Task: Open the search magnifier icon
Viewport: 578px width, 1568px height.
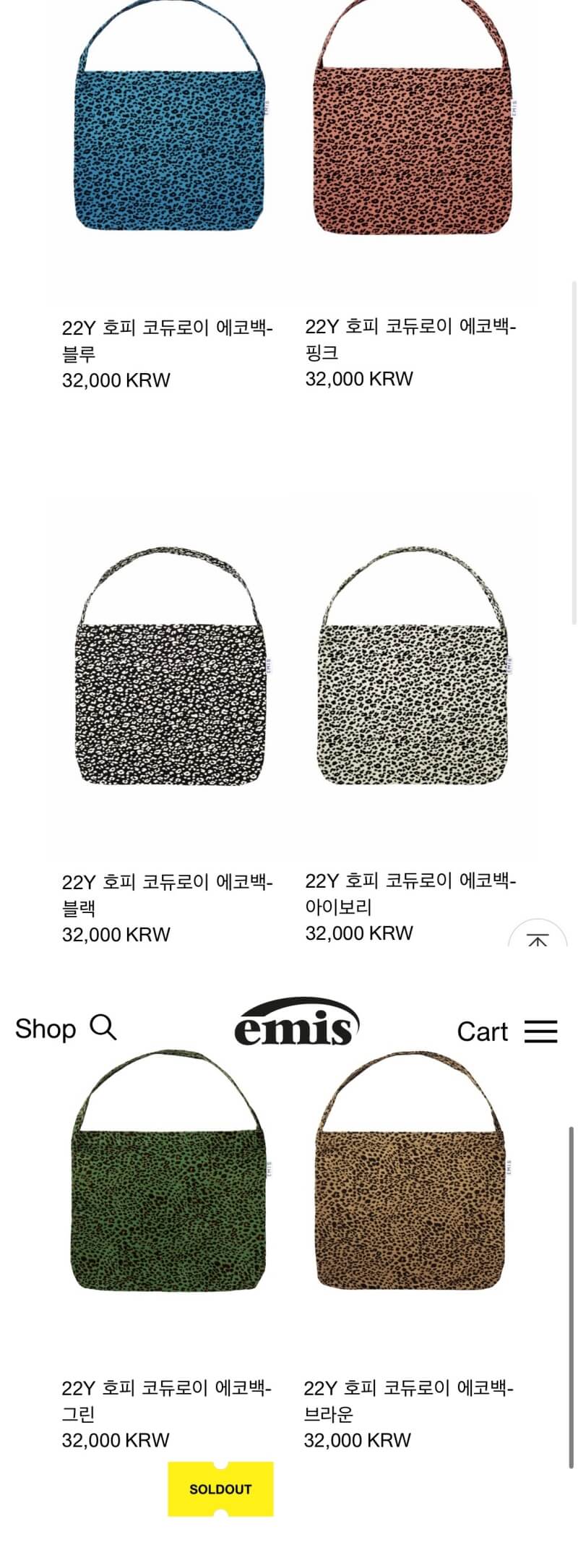Action: coord(103,1028)
